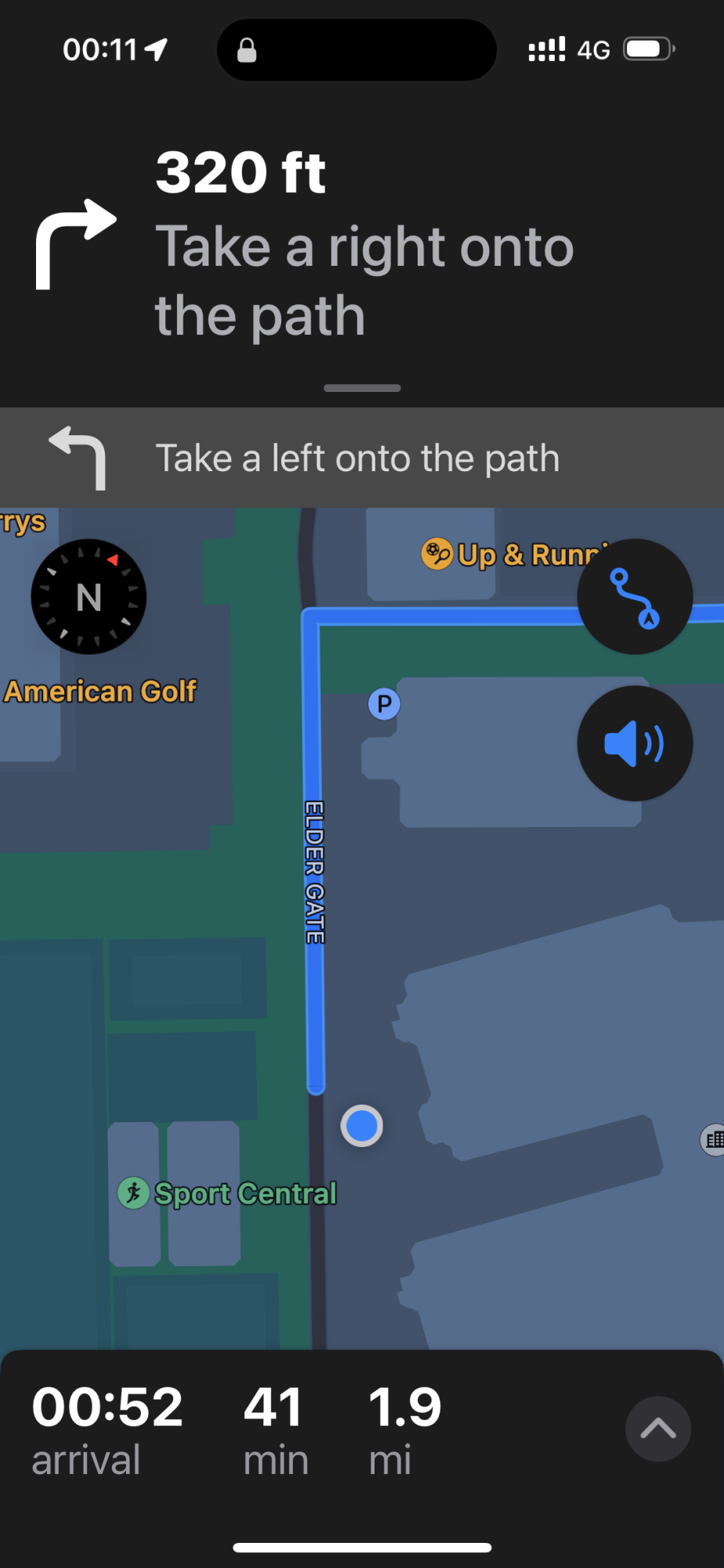Open the route overview button

[635, 597]
